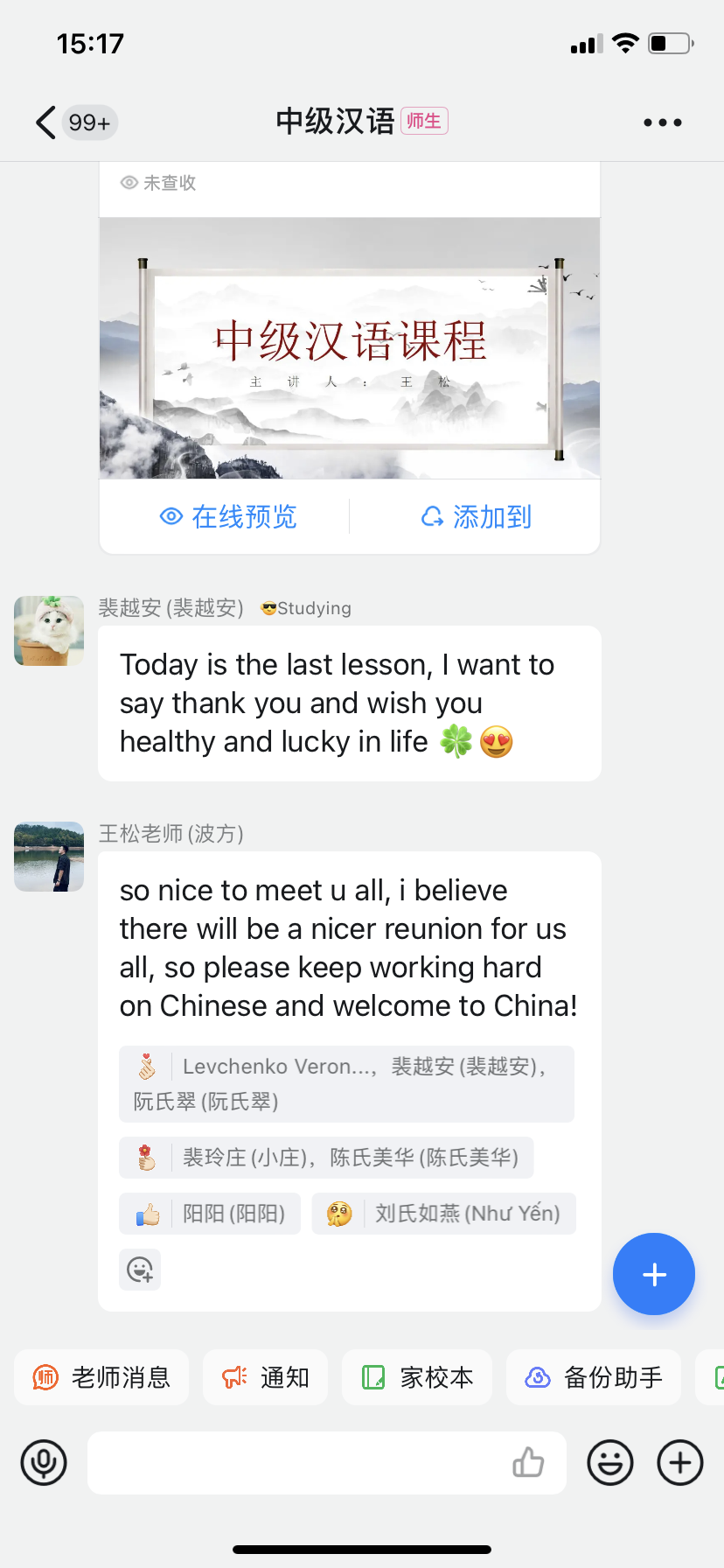Image resolution: width=724 pixels, height=1568 pixels.
Task: Open 老师消息 shortcut
Action: click(x=101, y=1377)
